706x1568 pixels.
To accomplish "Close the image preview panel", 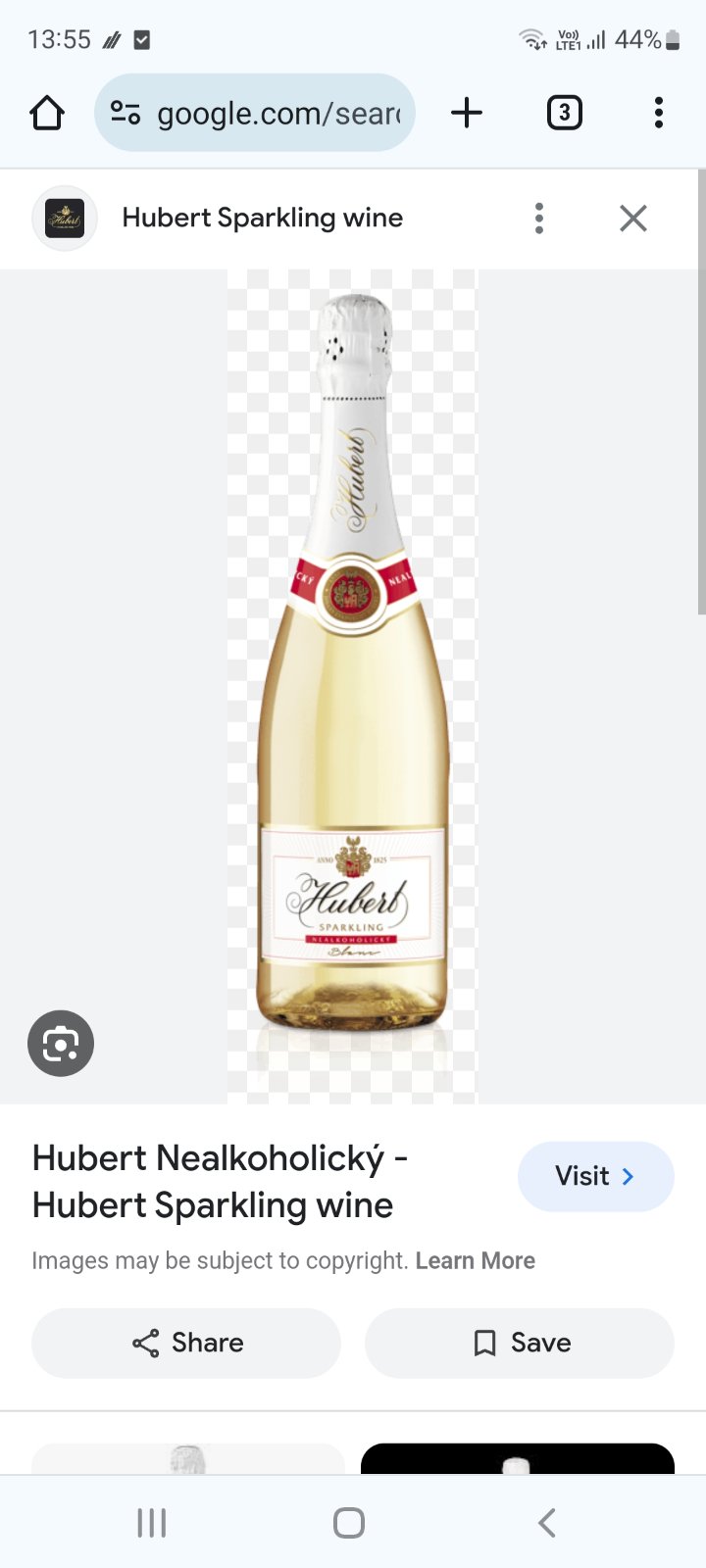I will [x=633, y=218].
